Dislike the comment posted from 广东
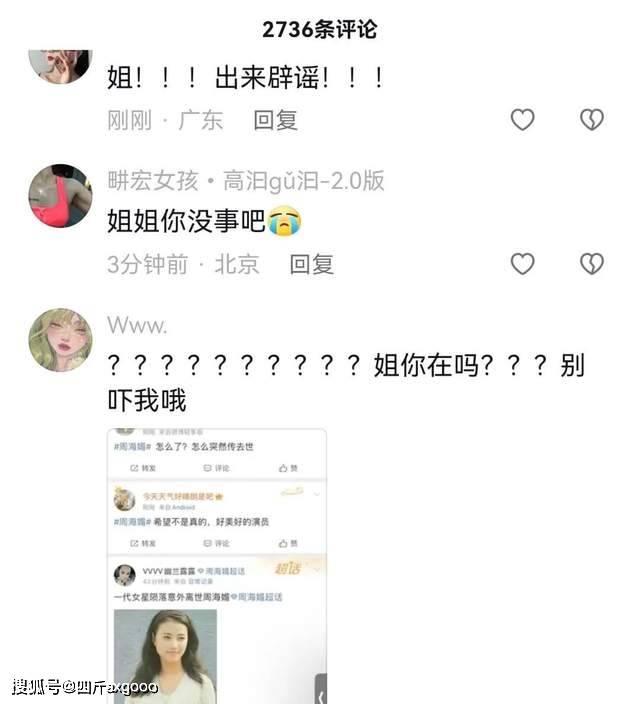640x704 pixels. click(x=592, y=120)
